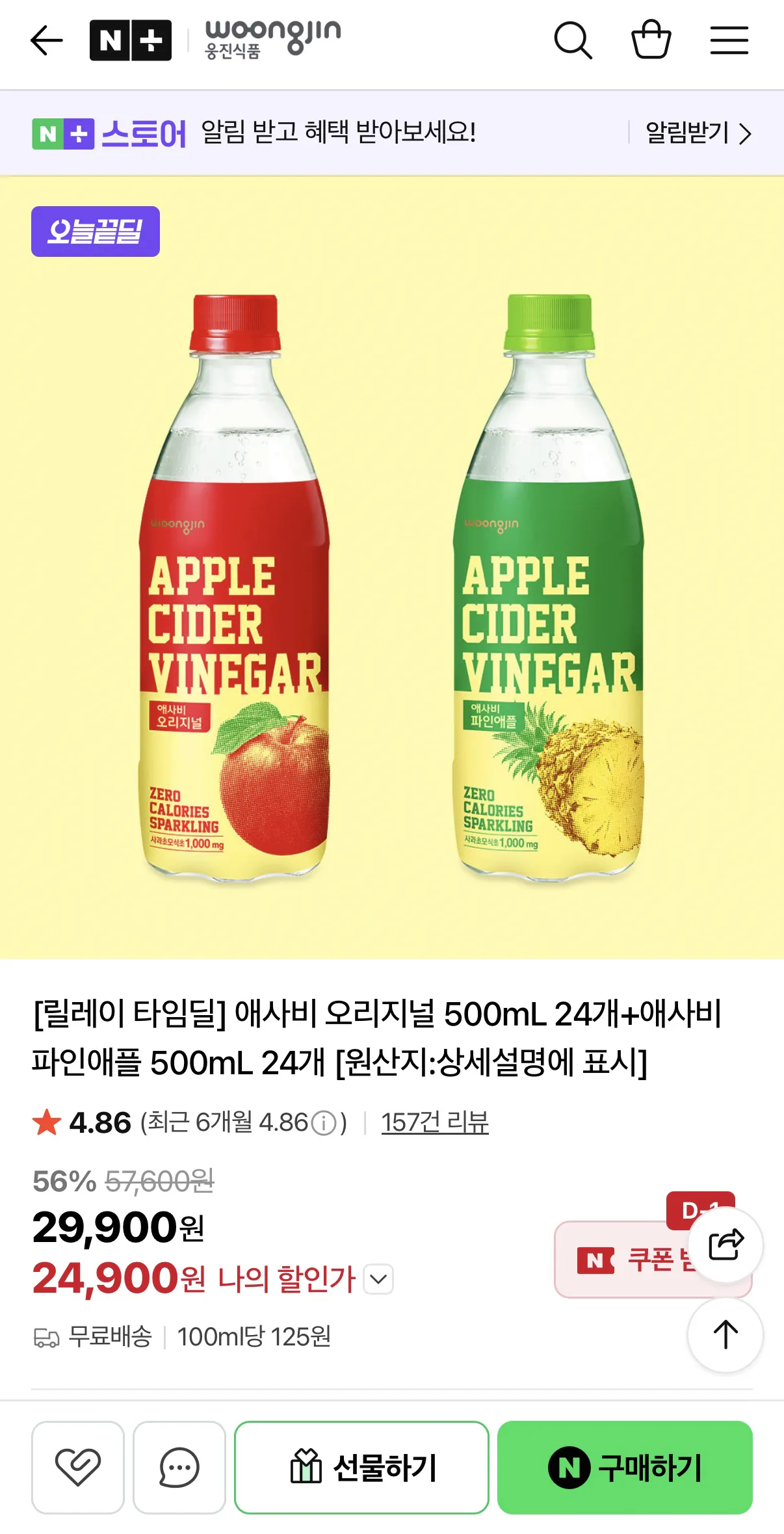Open the hamburger menu
Viewport: 784px width, 1534px height.
pyautogui.click(x=729, y=40)
